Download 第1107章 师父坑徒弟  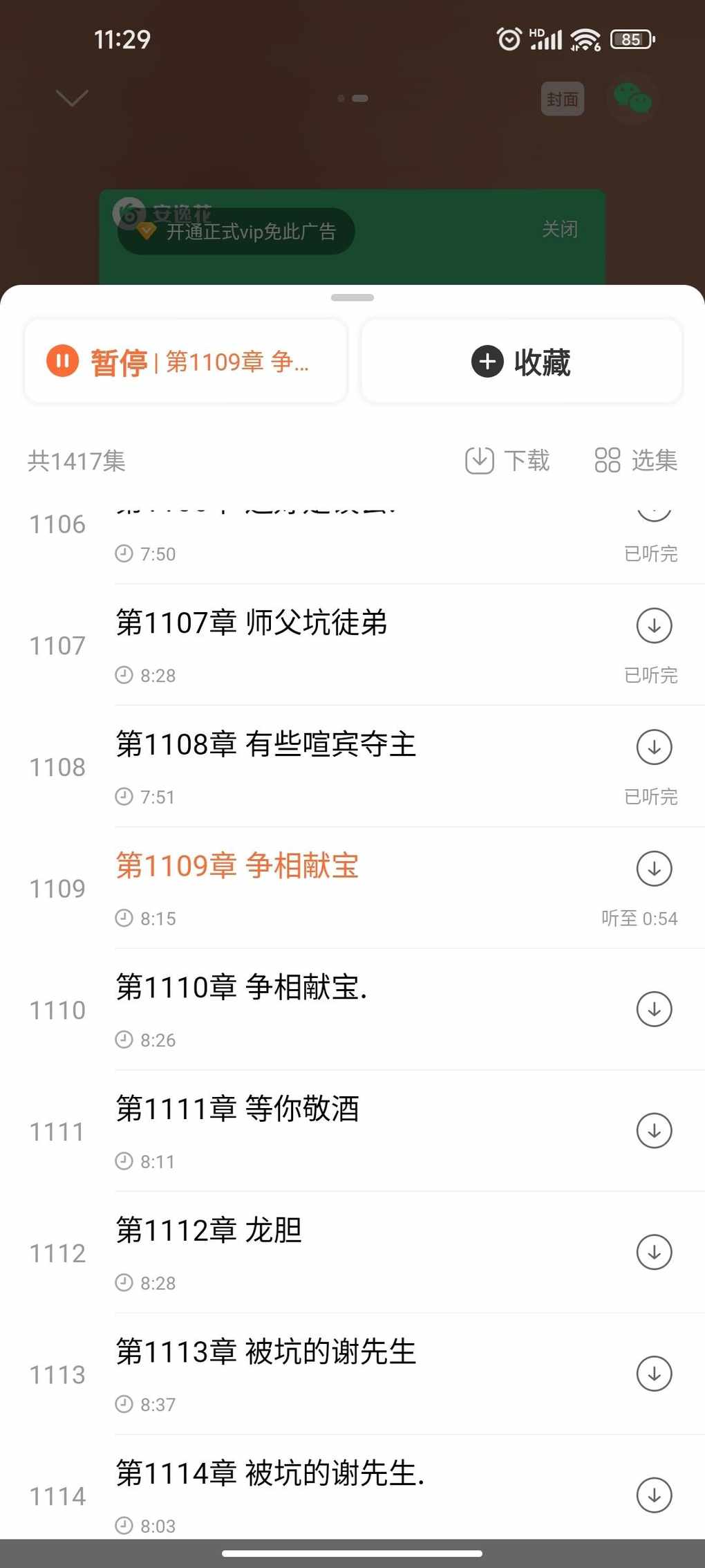654,626
